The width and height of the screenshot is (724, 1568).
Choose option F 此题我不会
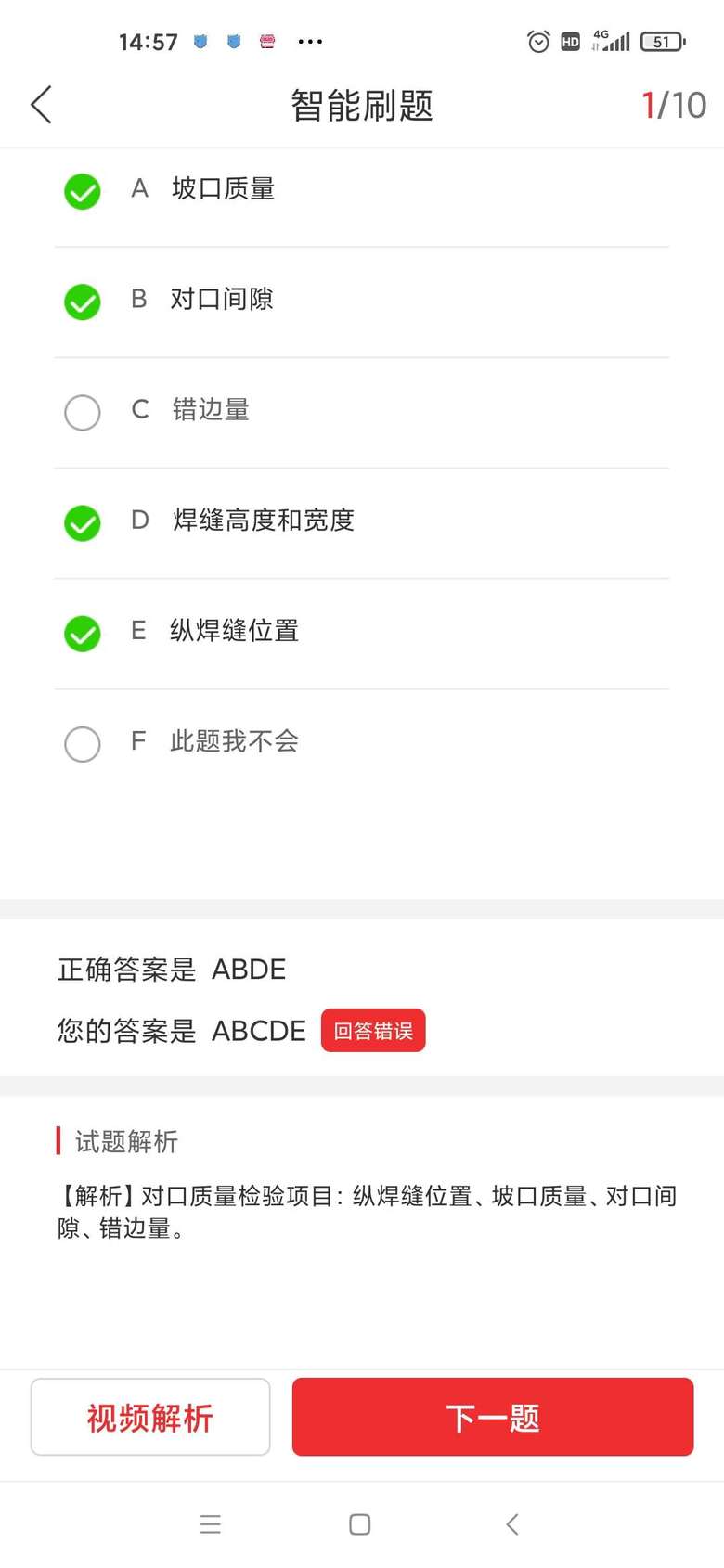(x=83, y=743)
